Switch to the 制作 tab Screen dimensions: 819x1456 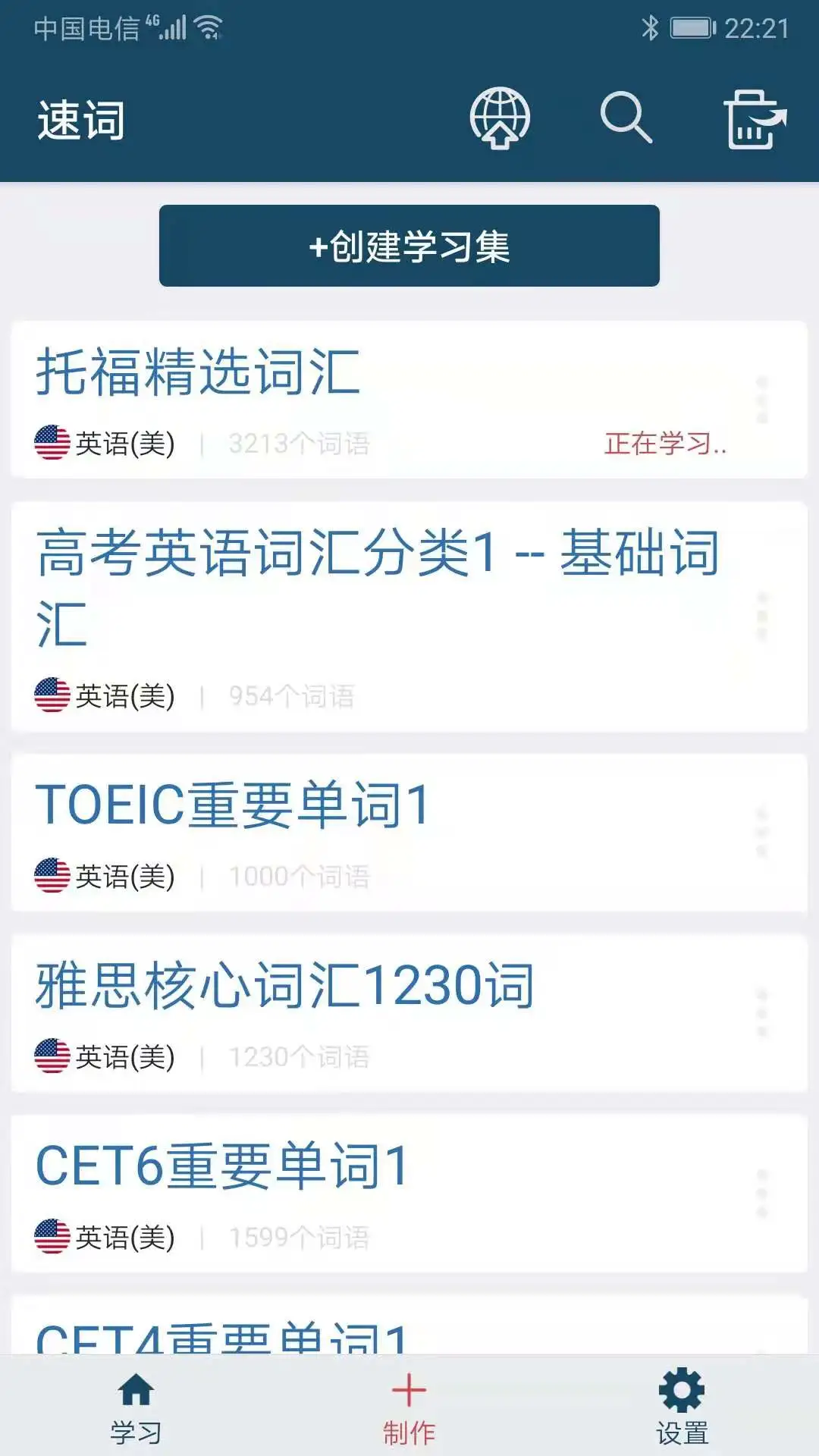pyautogui.click(x=409, y=1407)
